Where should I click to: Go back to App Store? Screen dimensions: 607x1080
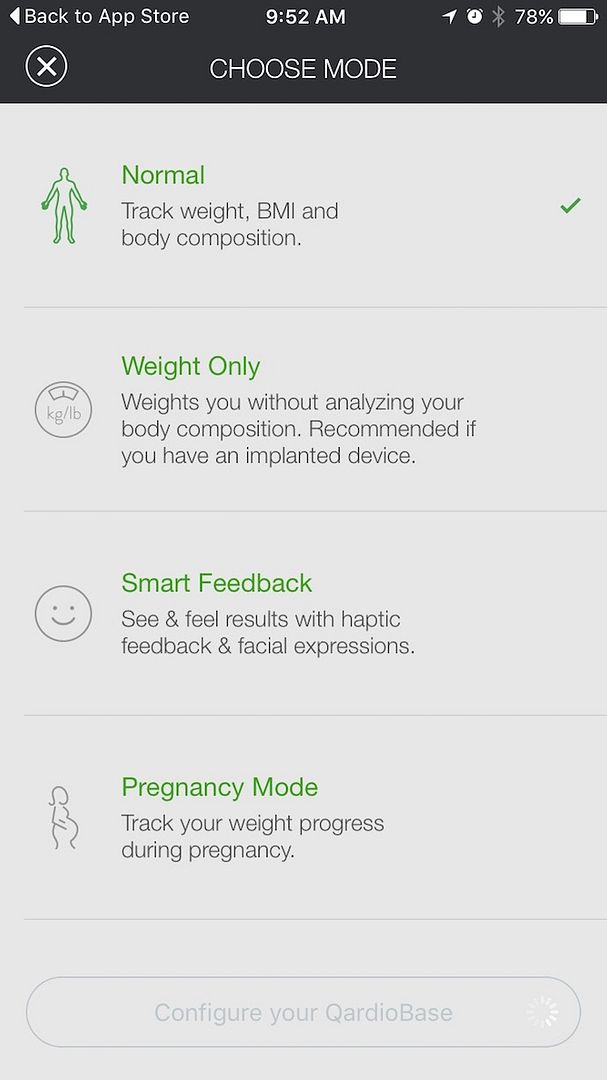point(99,17)
